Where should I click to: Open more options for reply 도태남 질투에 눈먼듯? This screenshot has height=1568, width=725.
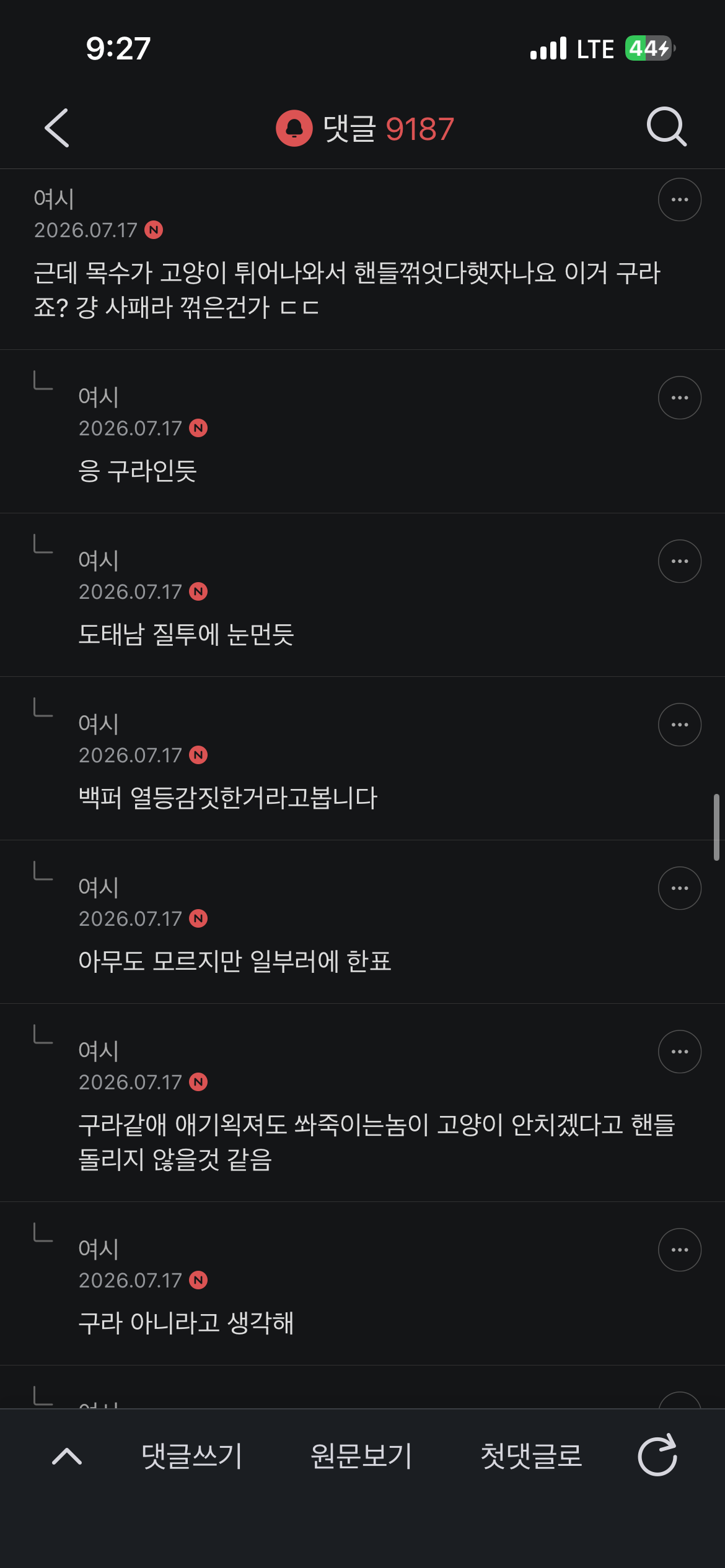pyautogui.click(x=680, y=561)
